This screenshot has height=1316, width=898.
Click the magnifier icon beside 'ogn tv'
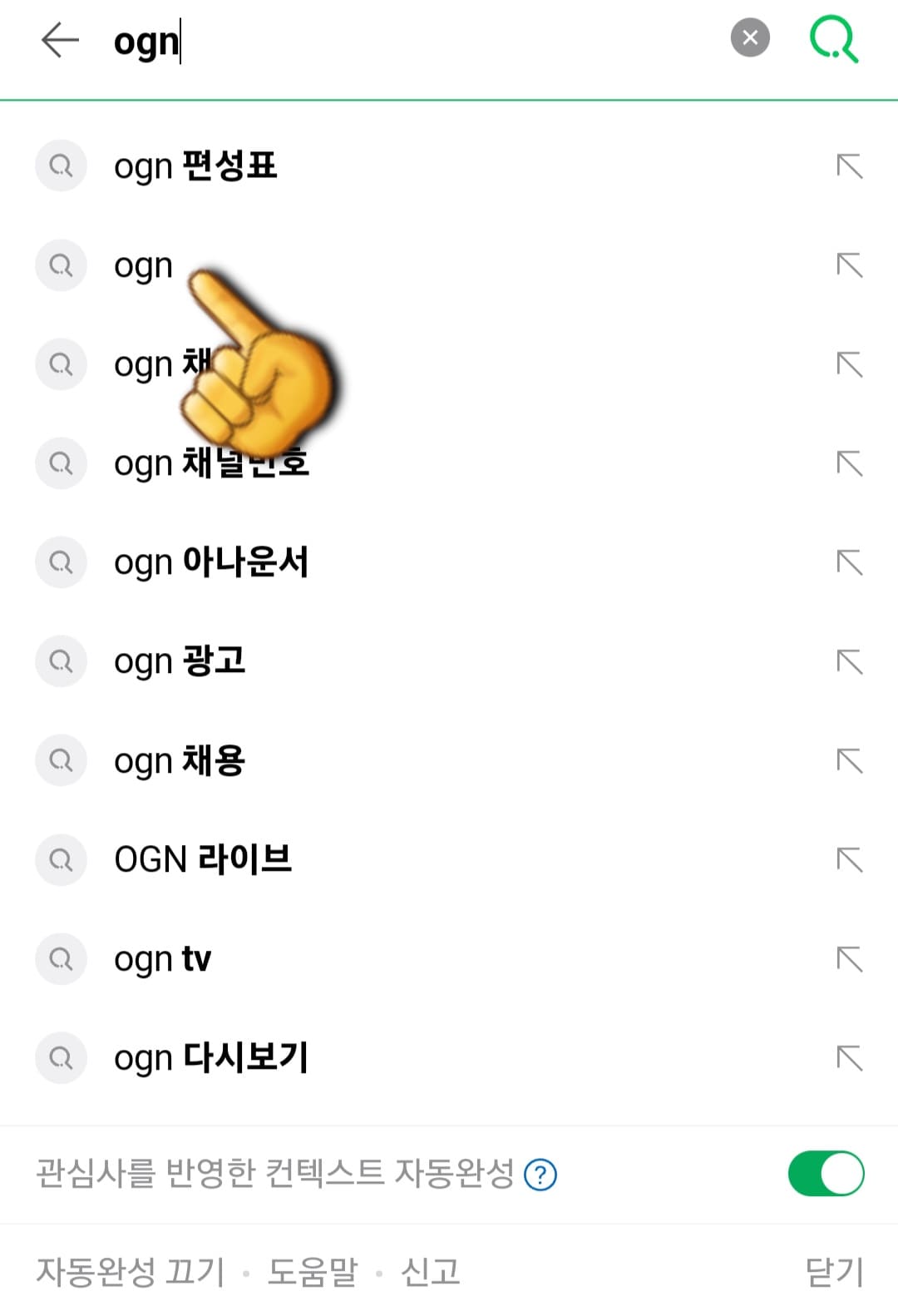60,958
